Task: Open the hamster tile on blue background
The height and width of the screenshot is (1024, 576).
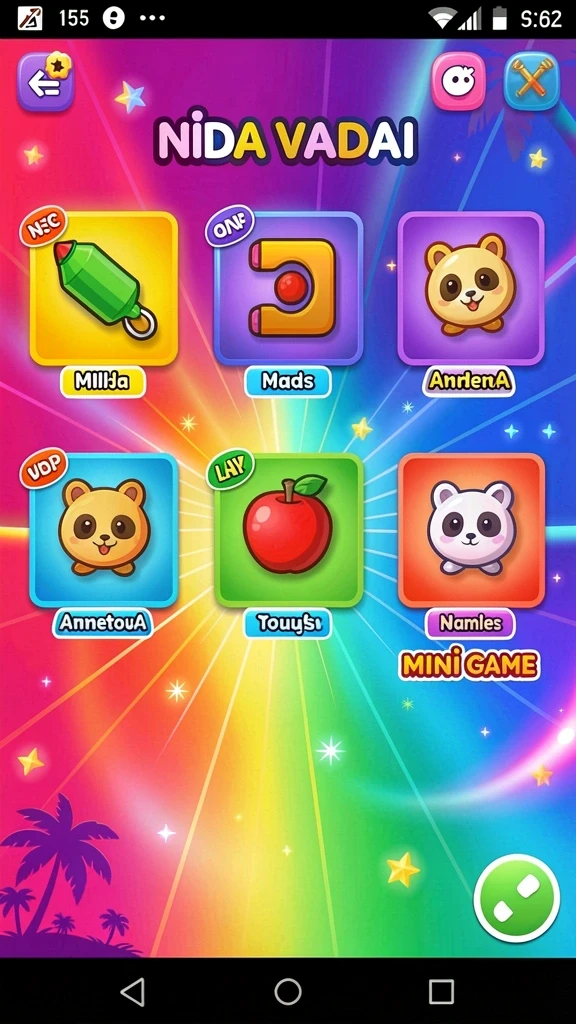Action: pos(104,530)
